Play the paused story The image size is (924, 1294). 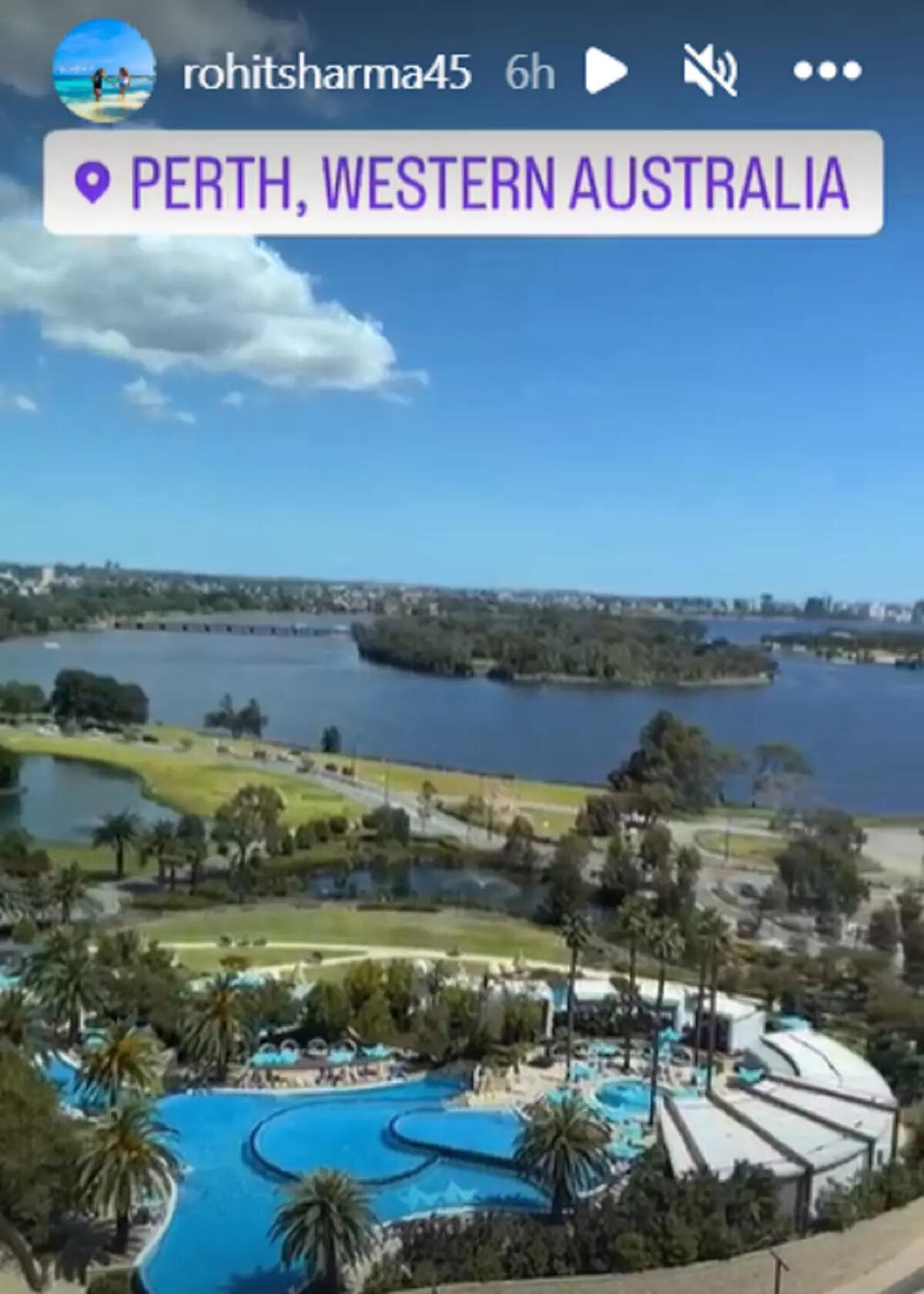click(x=605, y=71)
